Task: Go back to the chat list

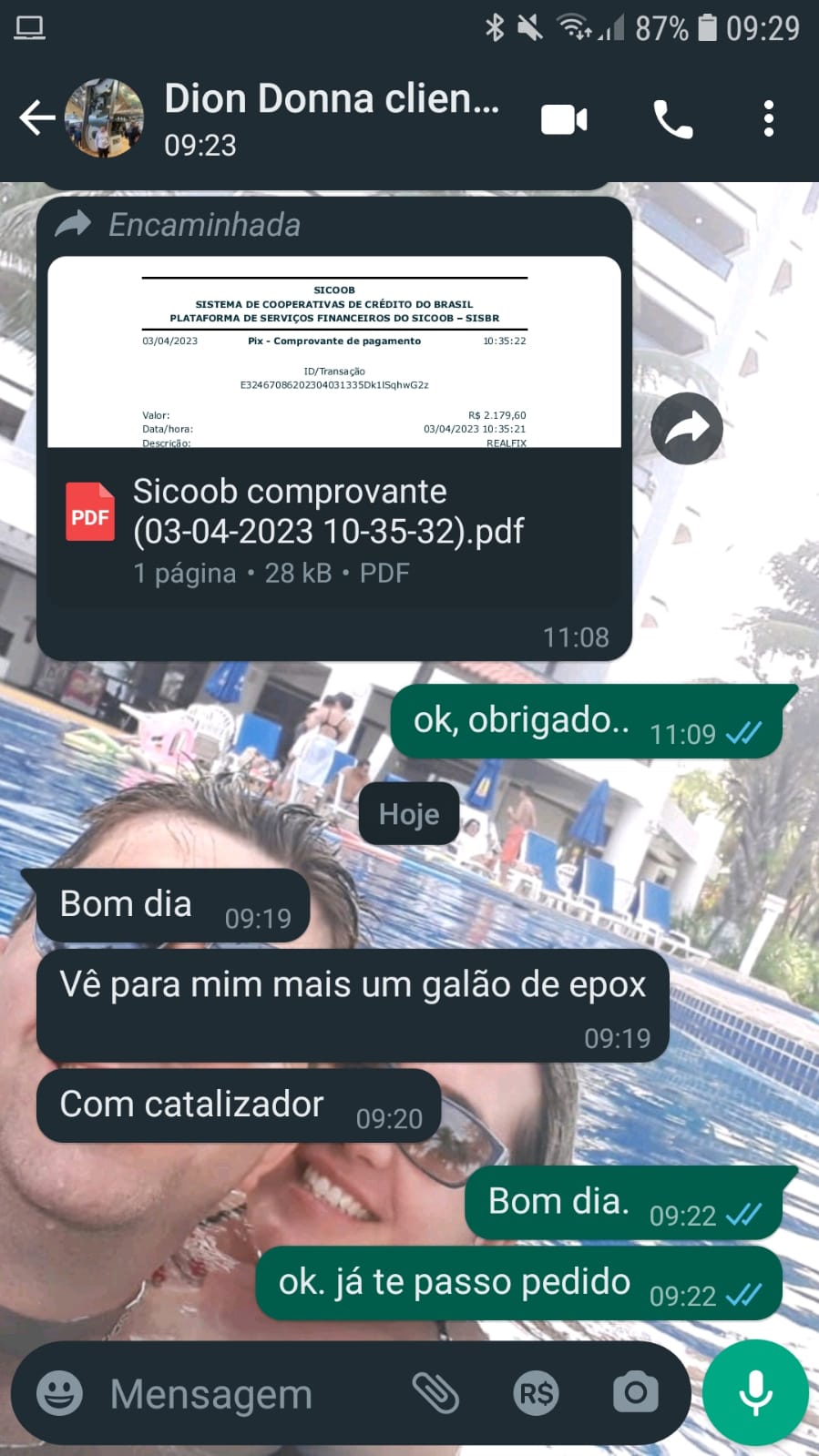Action: pyautogui.click(x=36, y=118)
